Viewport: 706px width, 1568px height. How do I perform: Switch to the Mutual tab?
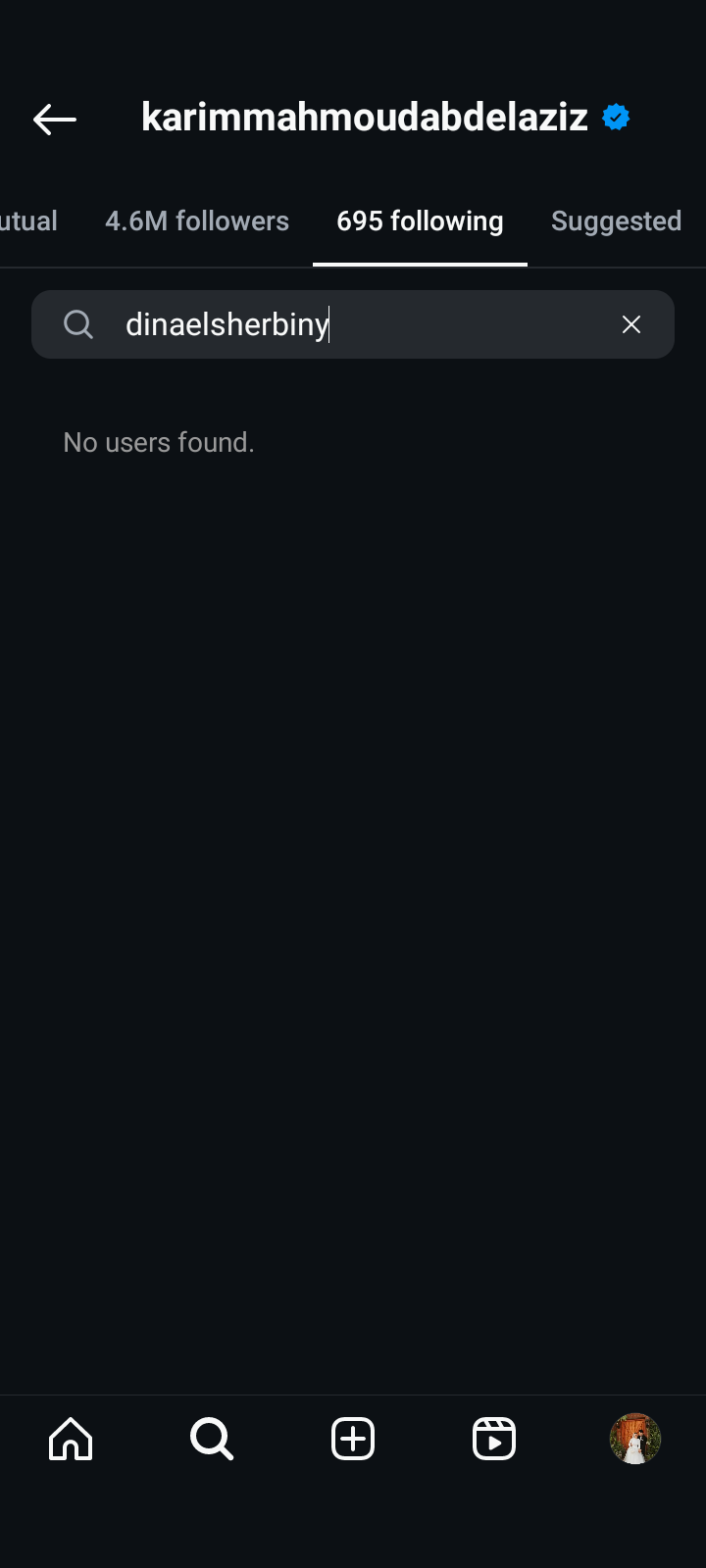point(29,221)
